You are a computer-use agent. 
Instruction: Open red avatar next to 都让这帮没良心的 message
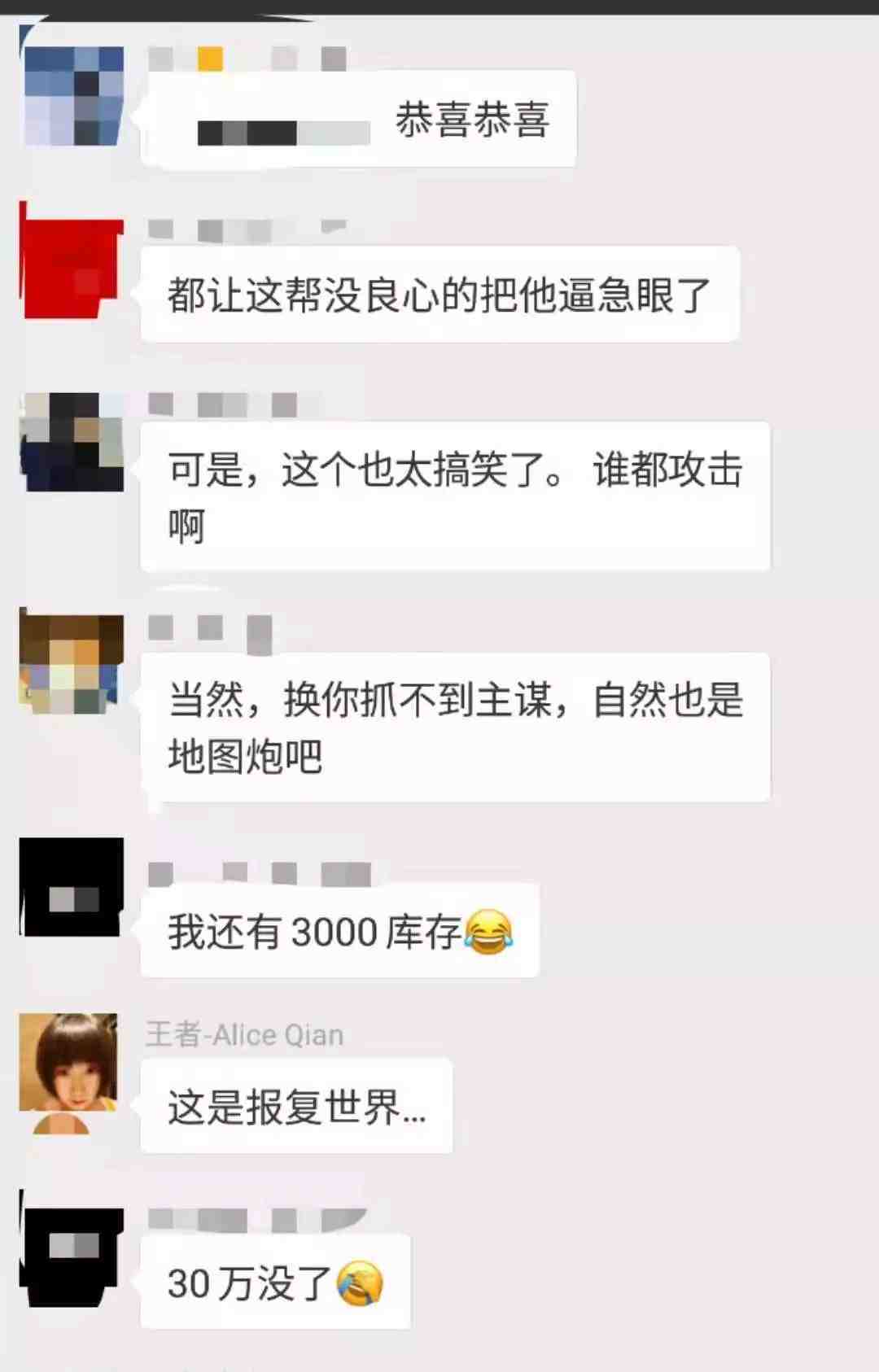click(x=72, y=269)
